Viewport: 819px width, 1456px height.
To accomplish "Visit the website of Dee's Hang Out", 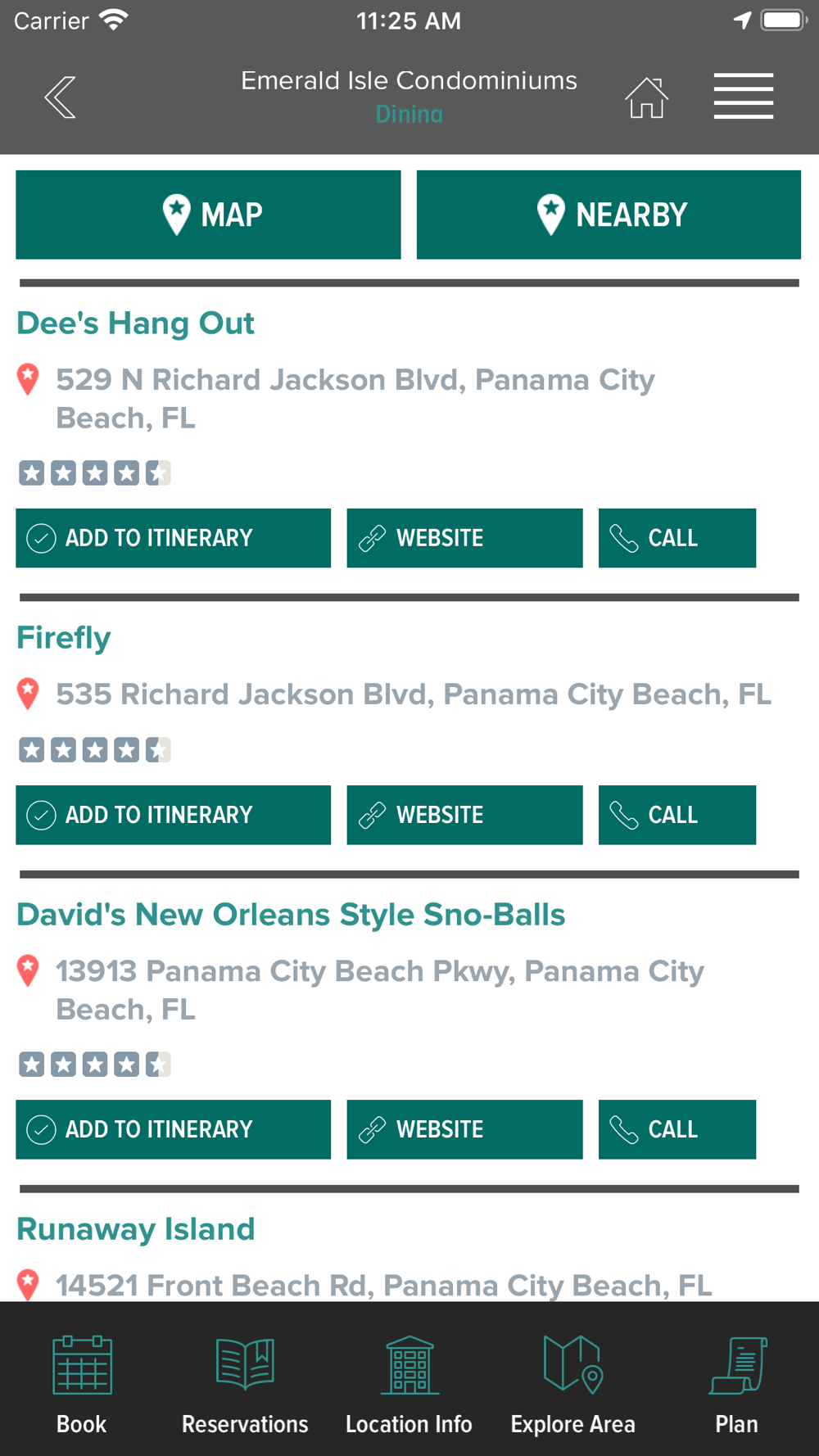I will click(x=464, y=538).
